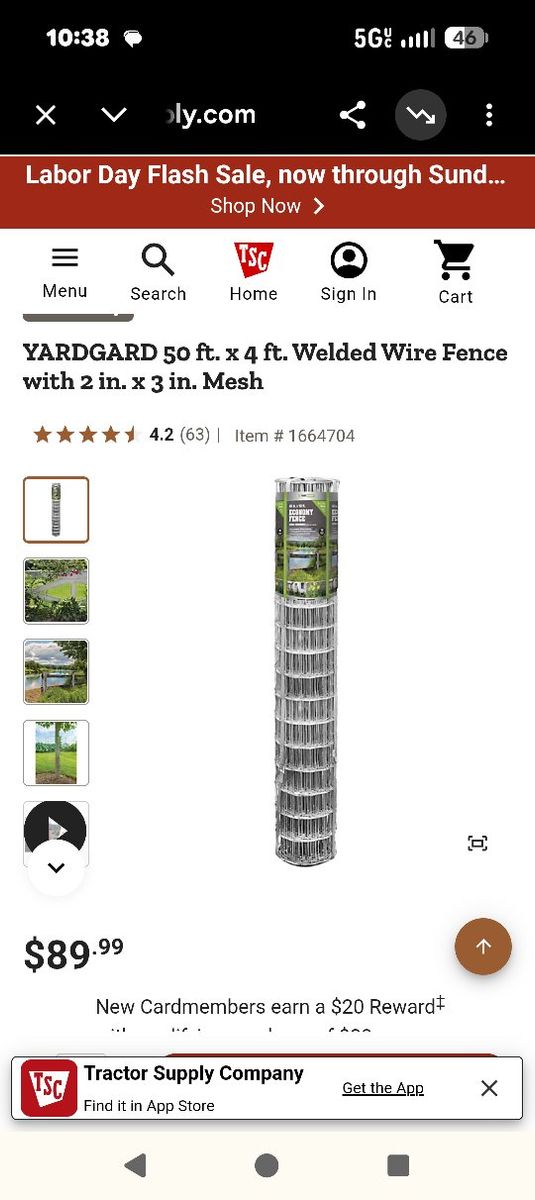
Task: Expand the browser tab dropdown chevron
Action: coord(114,115)
